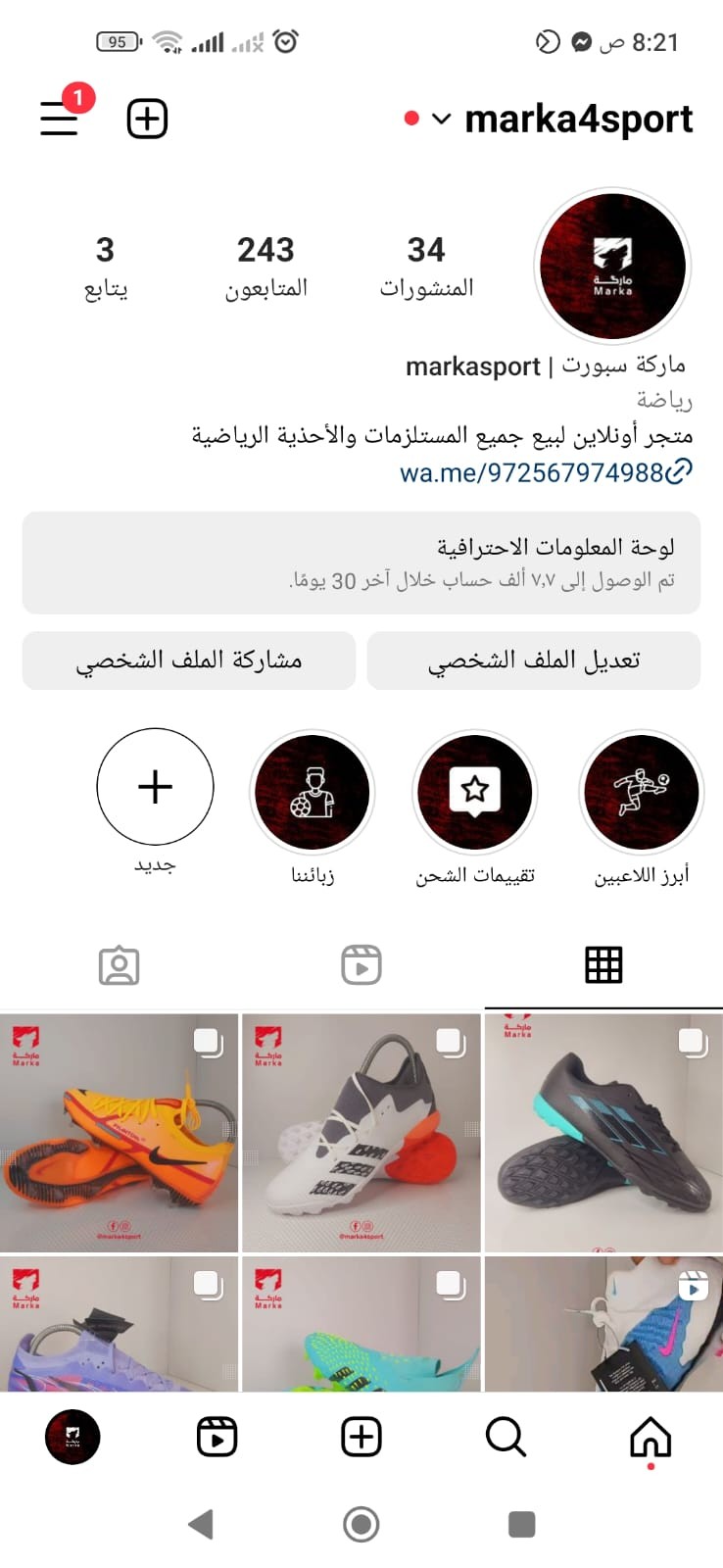
Task: Open the followers list showing 243
Action: (266, 267)
